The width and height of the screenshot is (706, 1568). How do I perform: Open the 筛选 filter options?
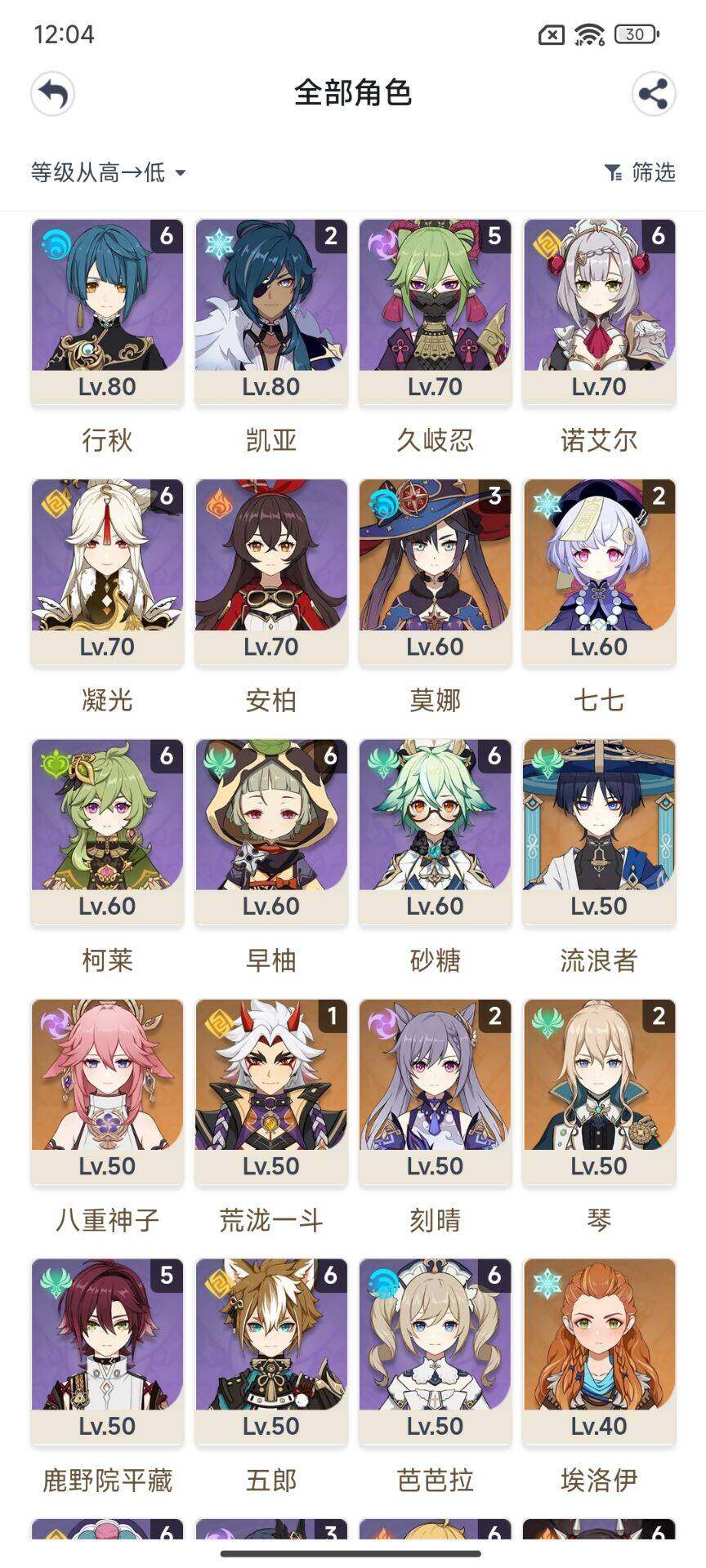(640, 172)
